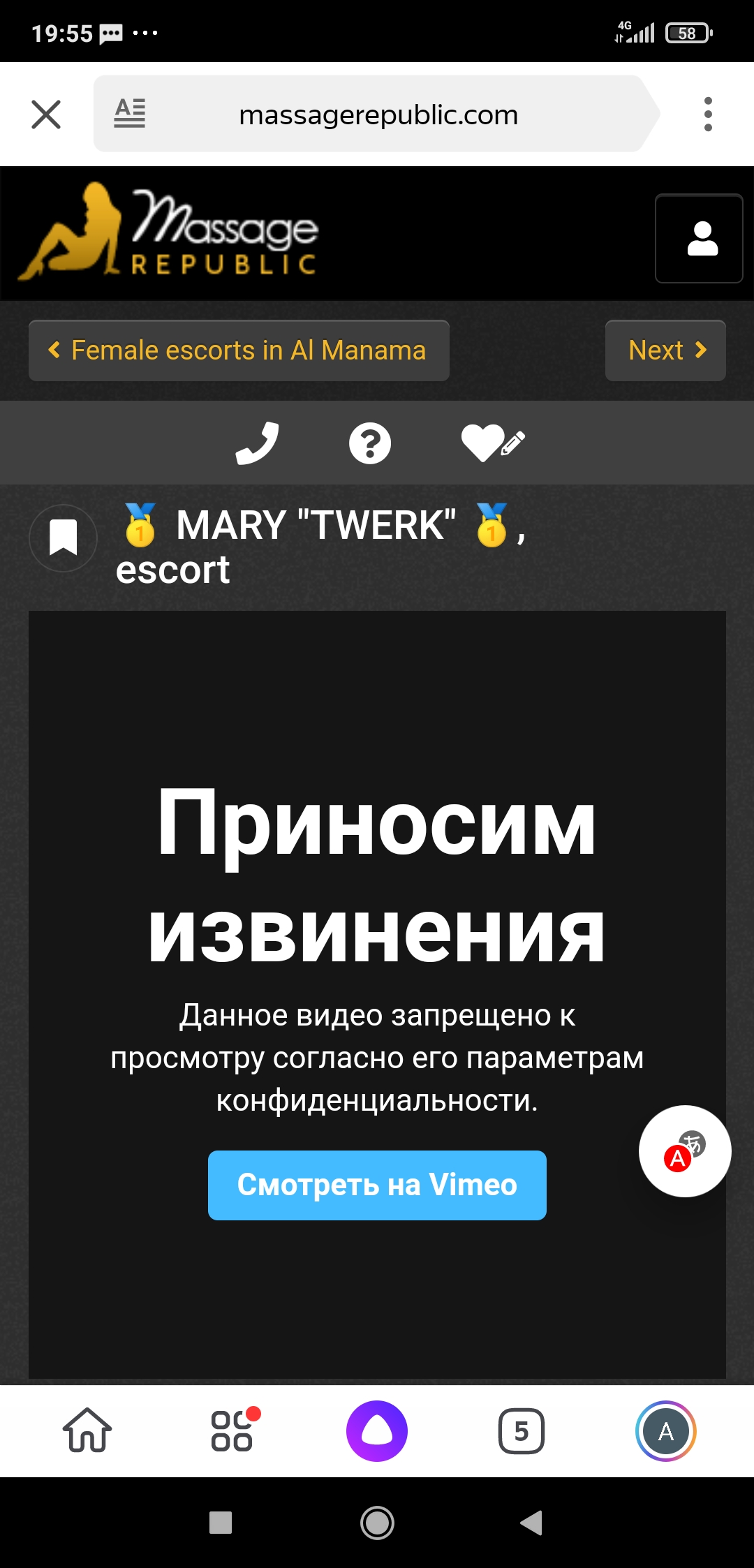The image size is (754, 1568).
Task: Open the profile avatar A
Action: coord(666,1431)
